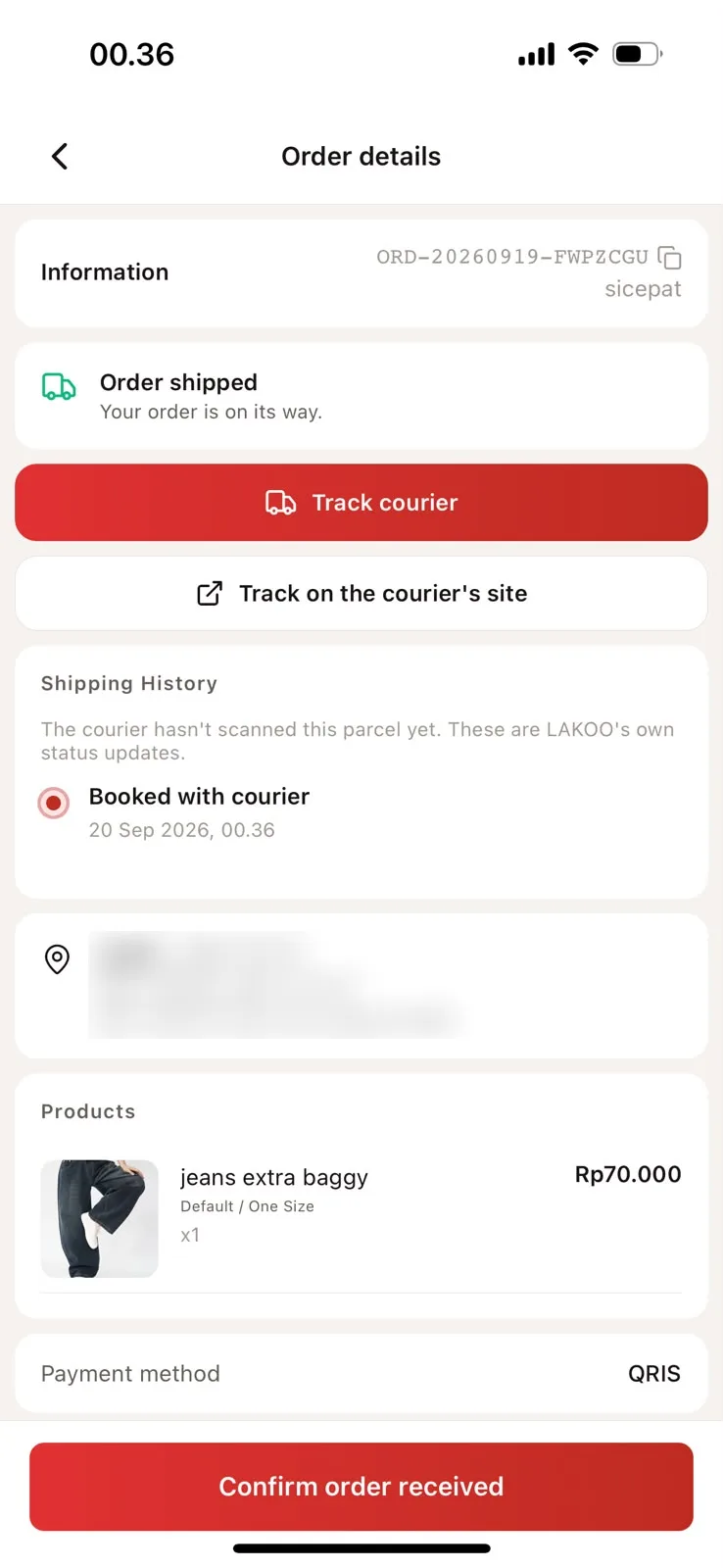
Task: Open the jeans extra baggy product
Action: coord(361,1218)
